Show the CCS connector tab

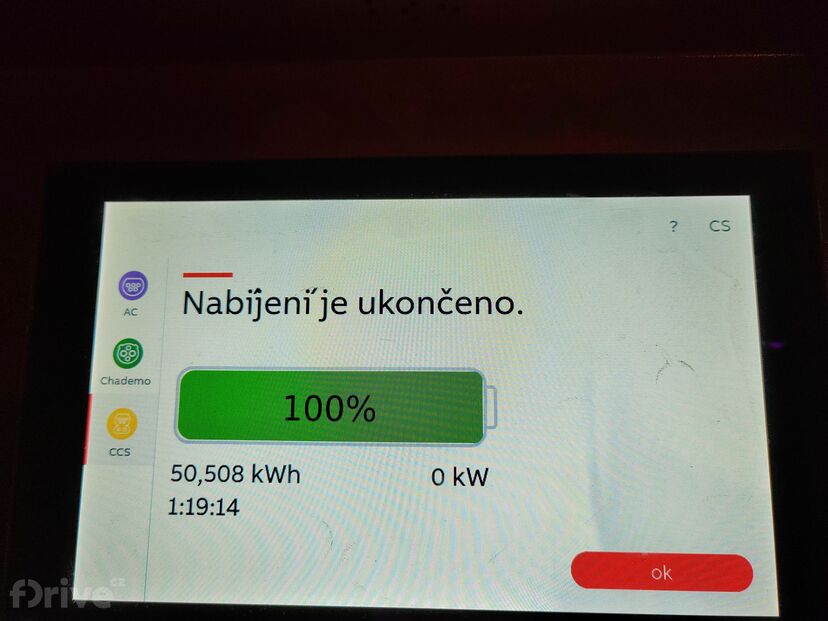(x=122, y=429)
